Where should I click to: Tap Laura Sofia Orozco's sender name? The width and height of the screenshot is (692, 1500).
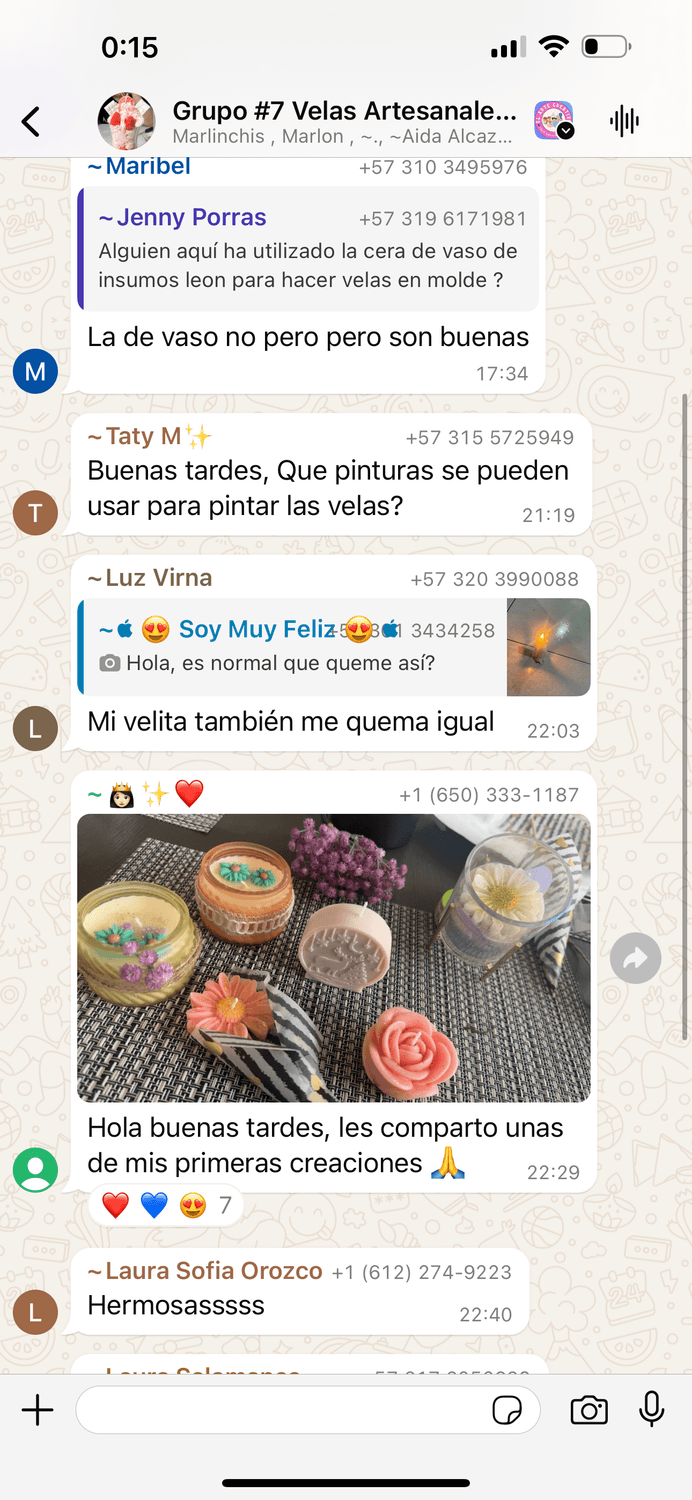205,1271
